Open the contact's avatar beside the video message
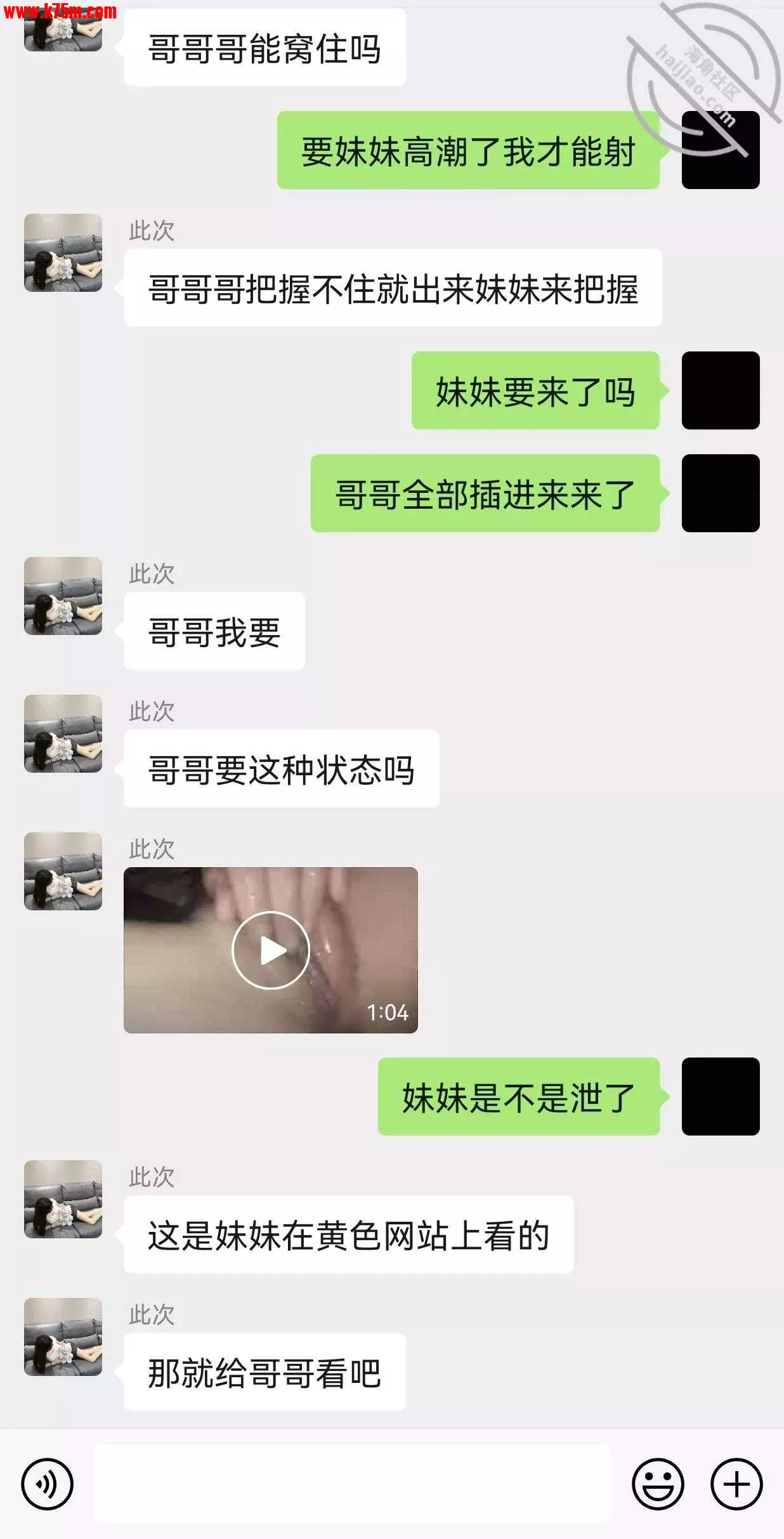Viewport: 784px width, 1539px height. coord(63,871)
